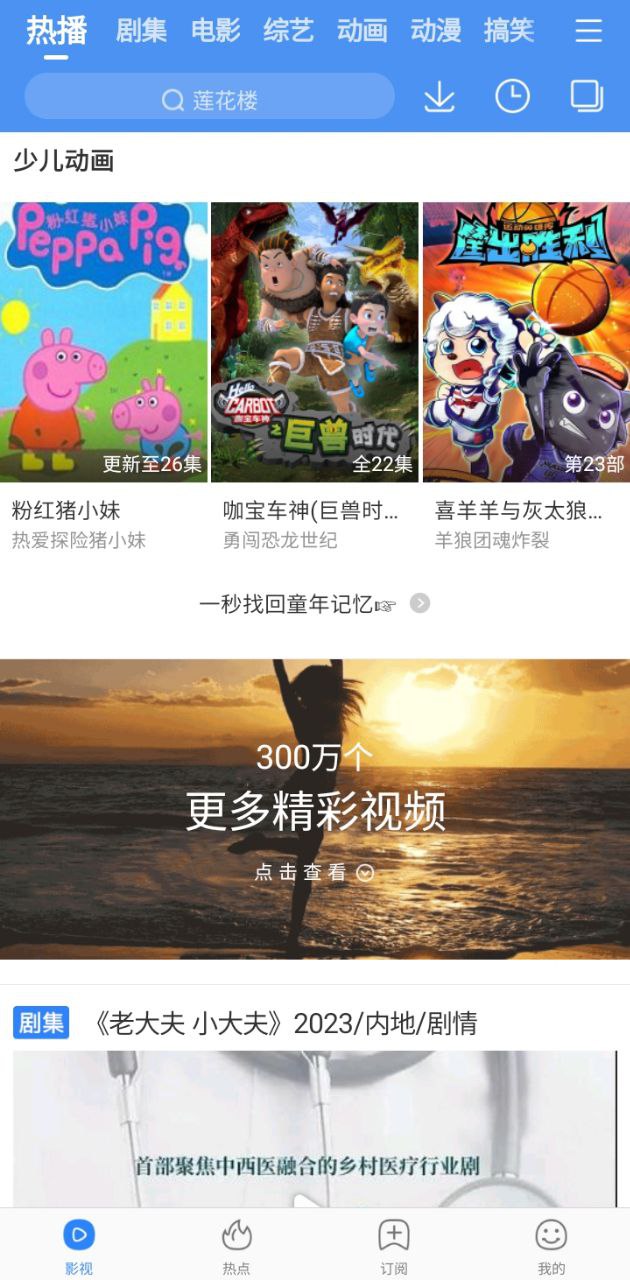The height and width of the screenshot is (1280, 630).
Task: Open 粉红猪小妹 cartoon
Action: point(104,342)
